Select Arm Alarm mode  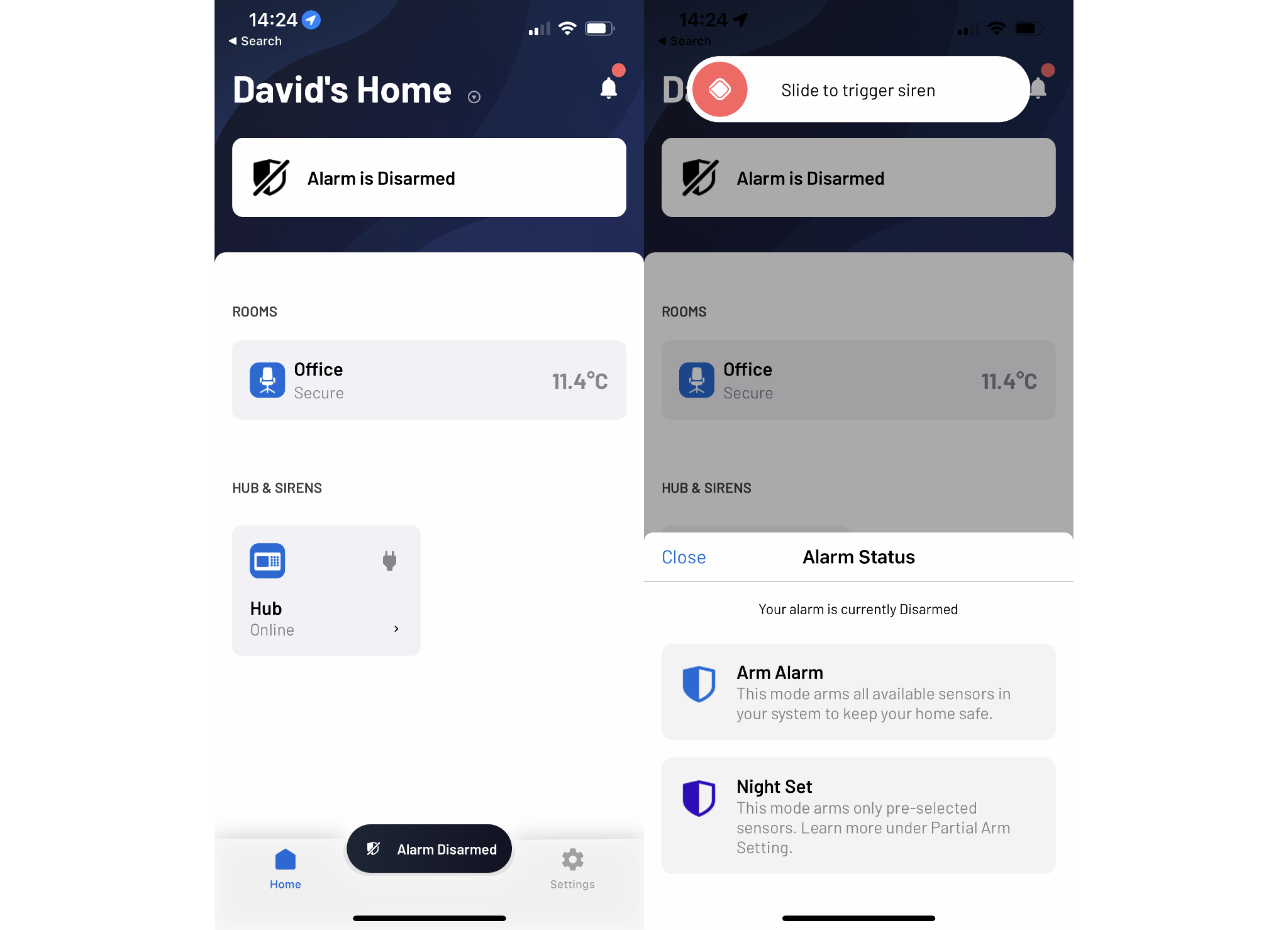tap(858, 692)
